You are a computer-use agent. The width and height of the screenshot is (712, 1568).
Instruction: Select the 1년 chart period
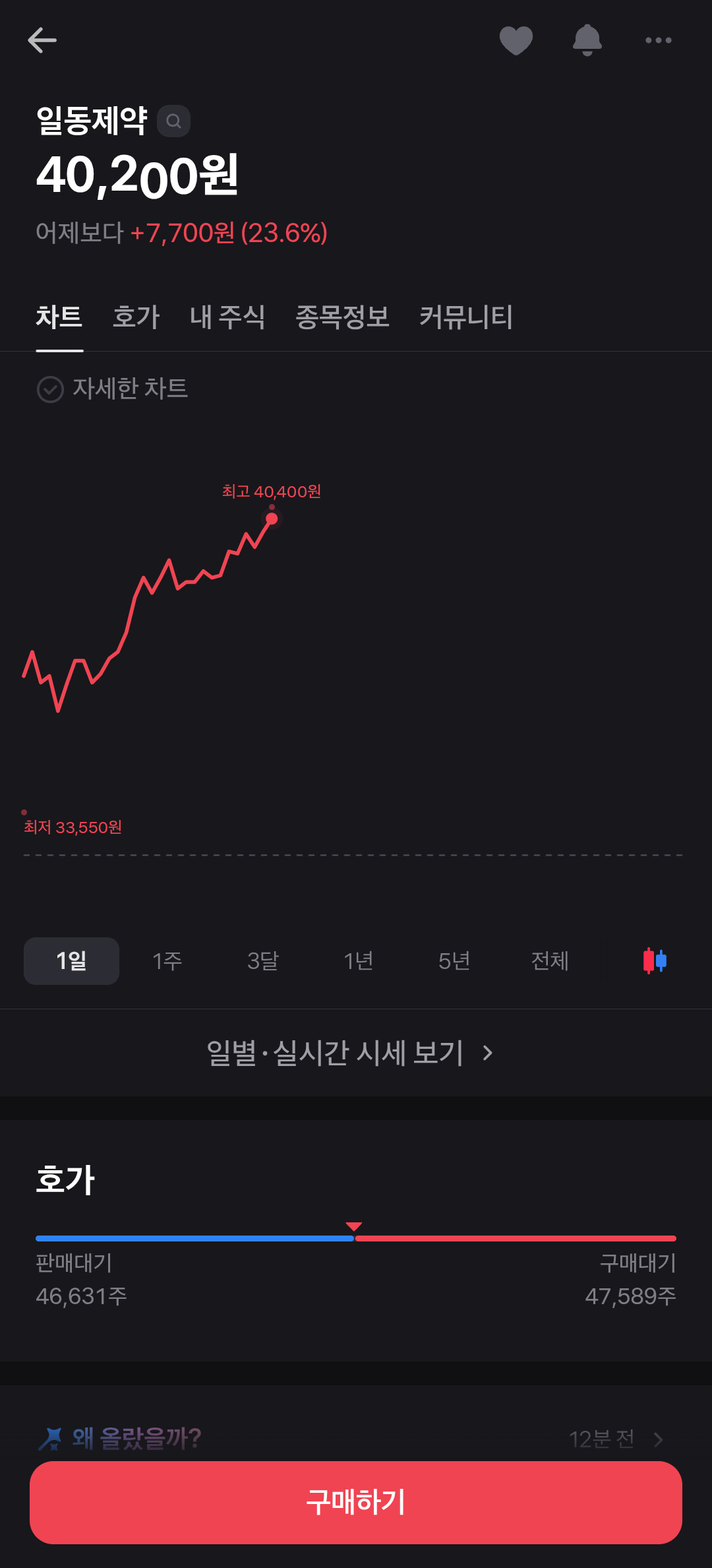pos(359,961)
